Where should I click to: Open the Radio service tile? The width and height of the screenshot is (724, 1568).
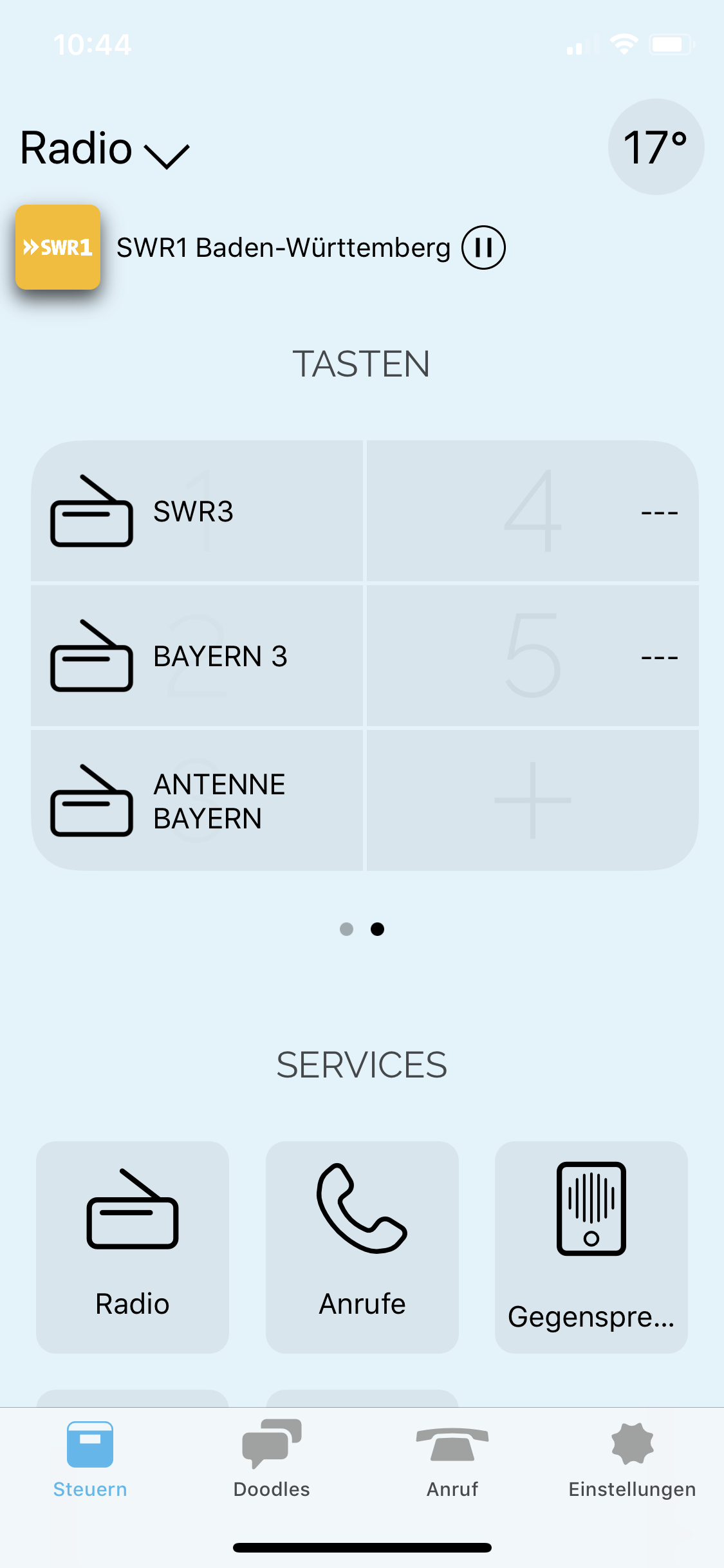[133, 1247]
